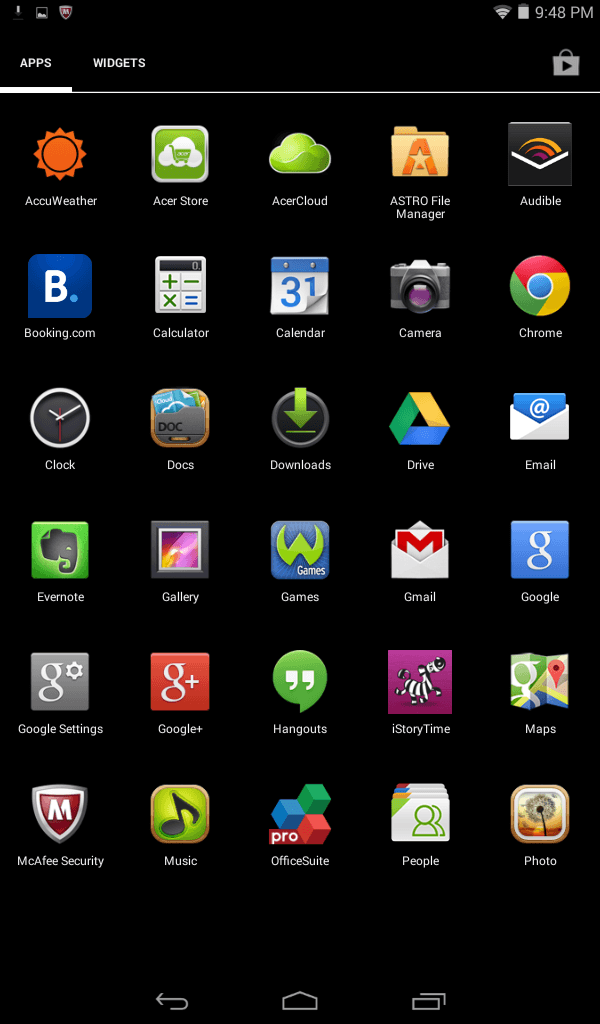Go to the home screen
The width and height of the screenshot is (600, 1024).
pyautogui.click(x=300, y=1000)
